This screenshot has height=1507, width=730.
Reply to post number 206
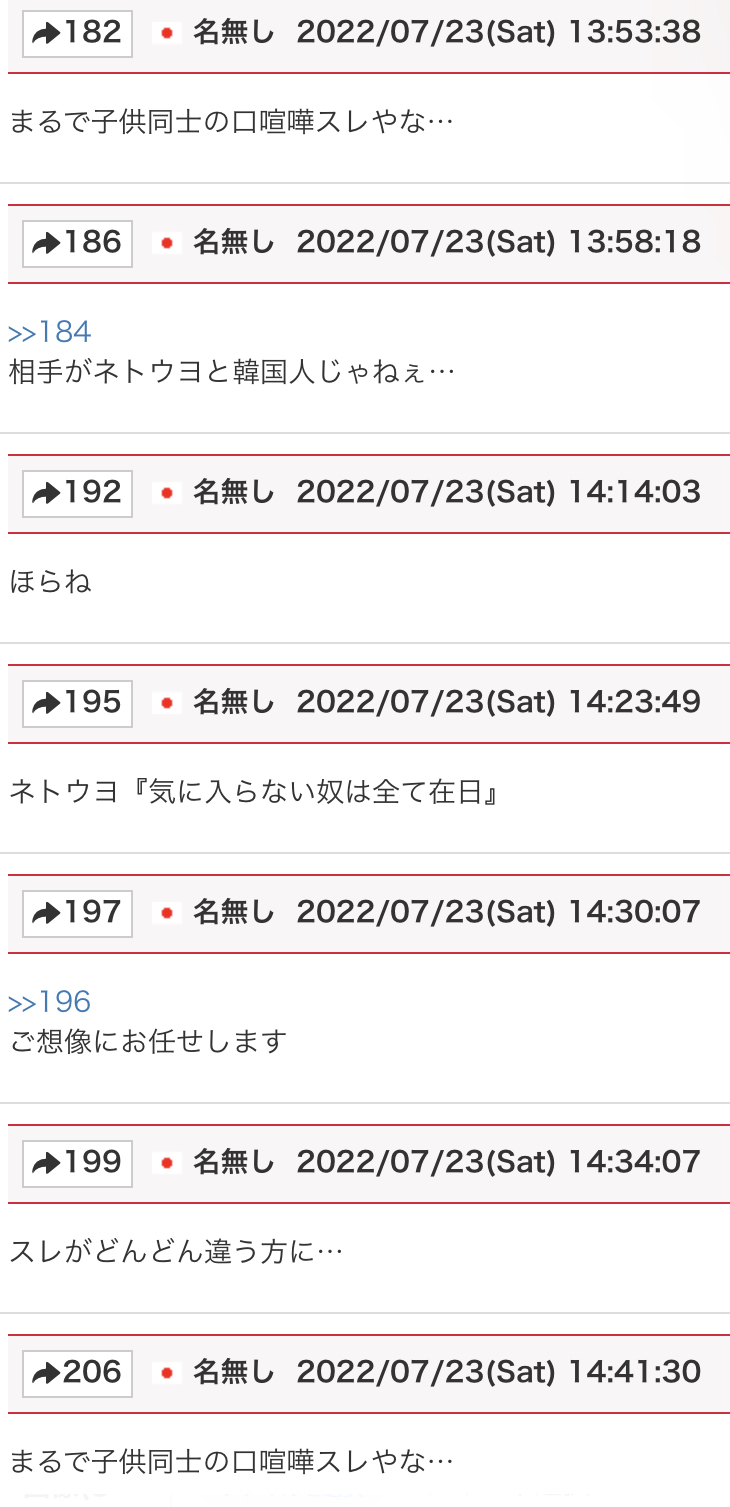click(77, 1373)
